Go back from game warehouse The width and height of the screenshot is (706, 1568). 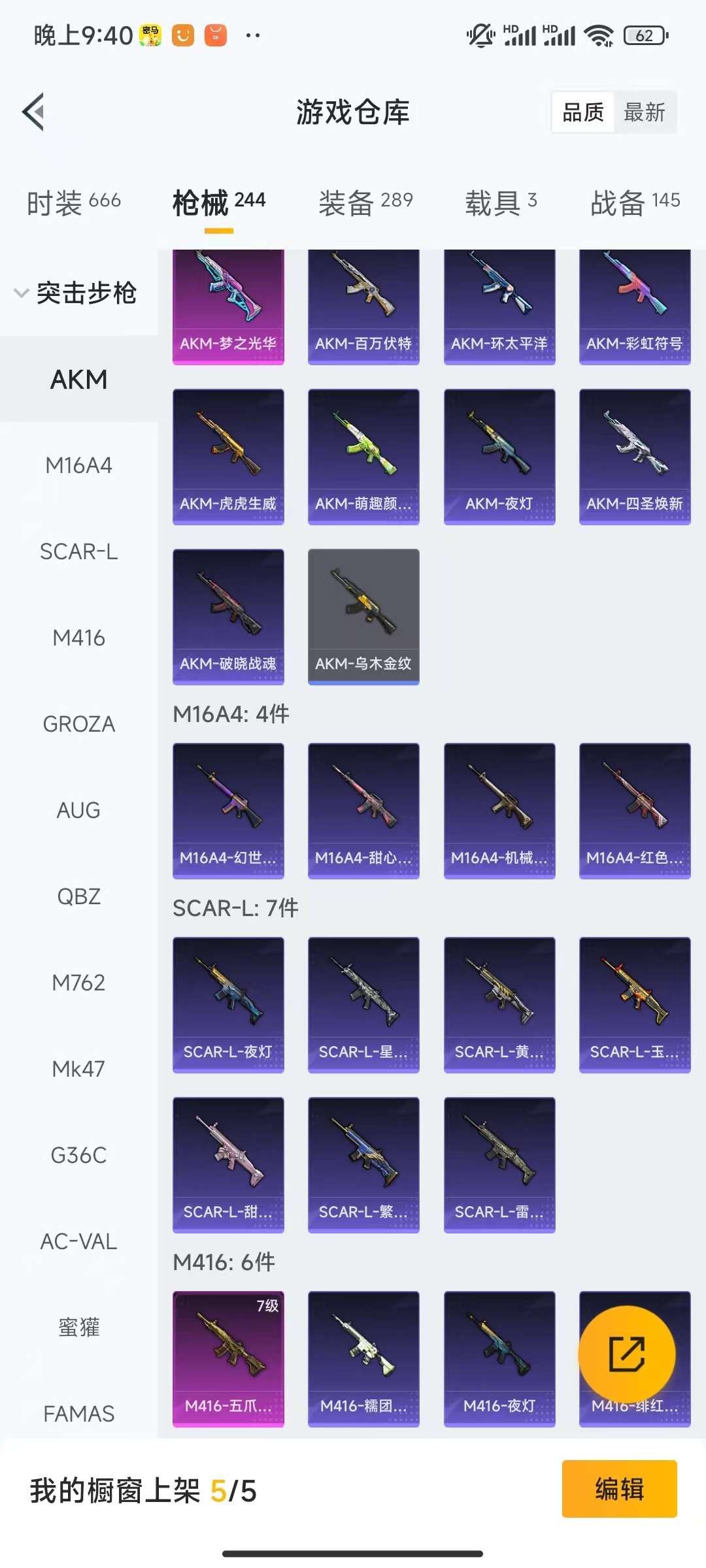point(34,112)
